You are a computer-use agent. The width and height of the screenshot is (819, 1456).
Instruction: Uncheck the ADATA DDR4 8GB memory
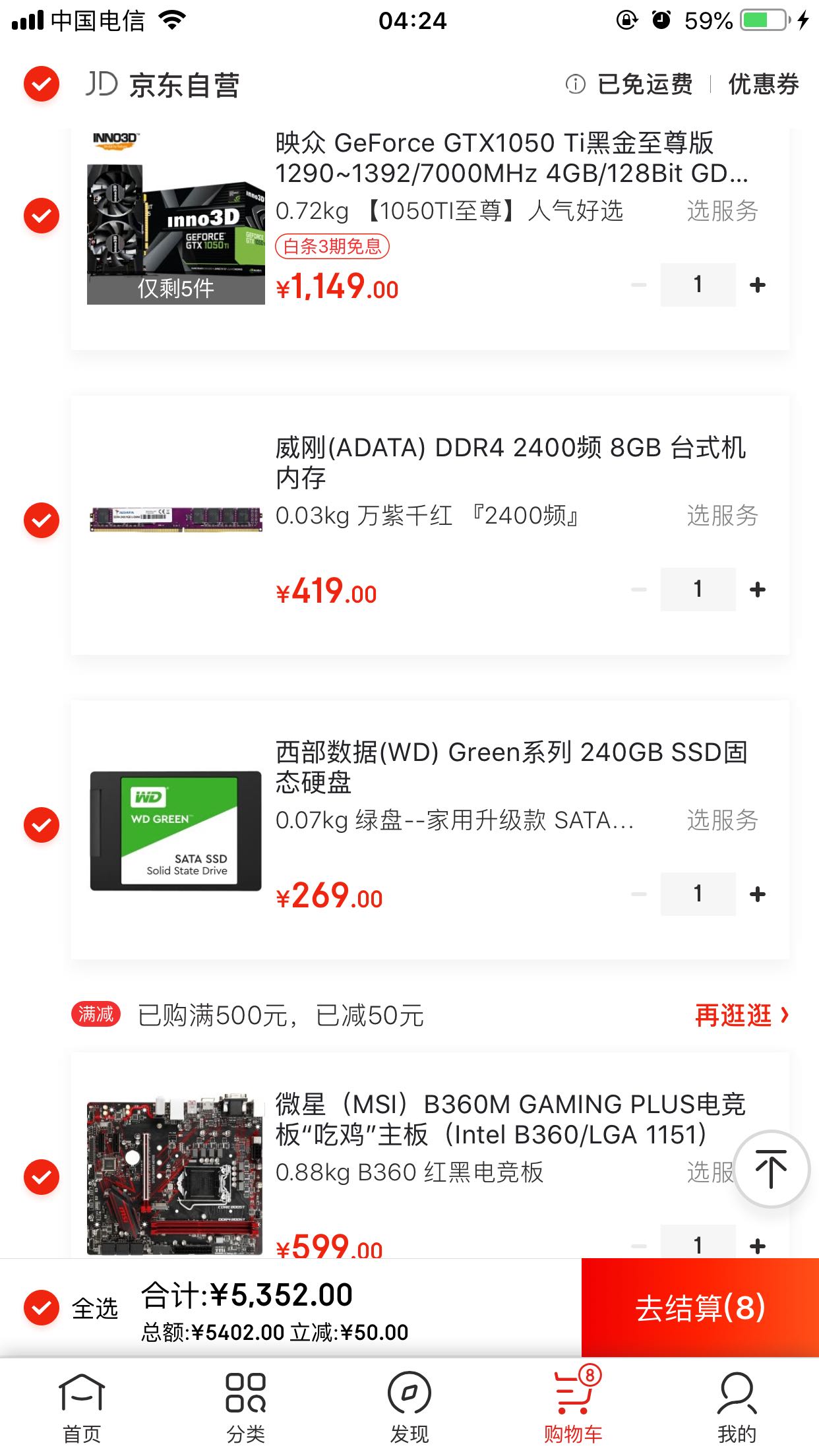click(x=42, y=520)
